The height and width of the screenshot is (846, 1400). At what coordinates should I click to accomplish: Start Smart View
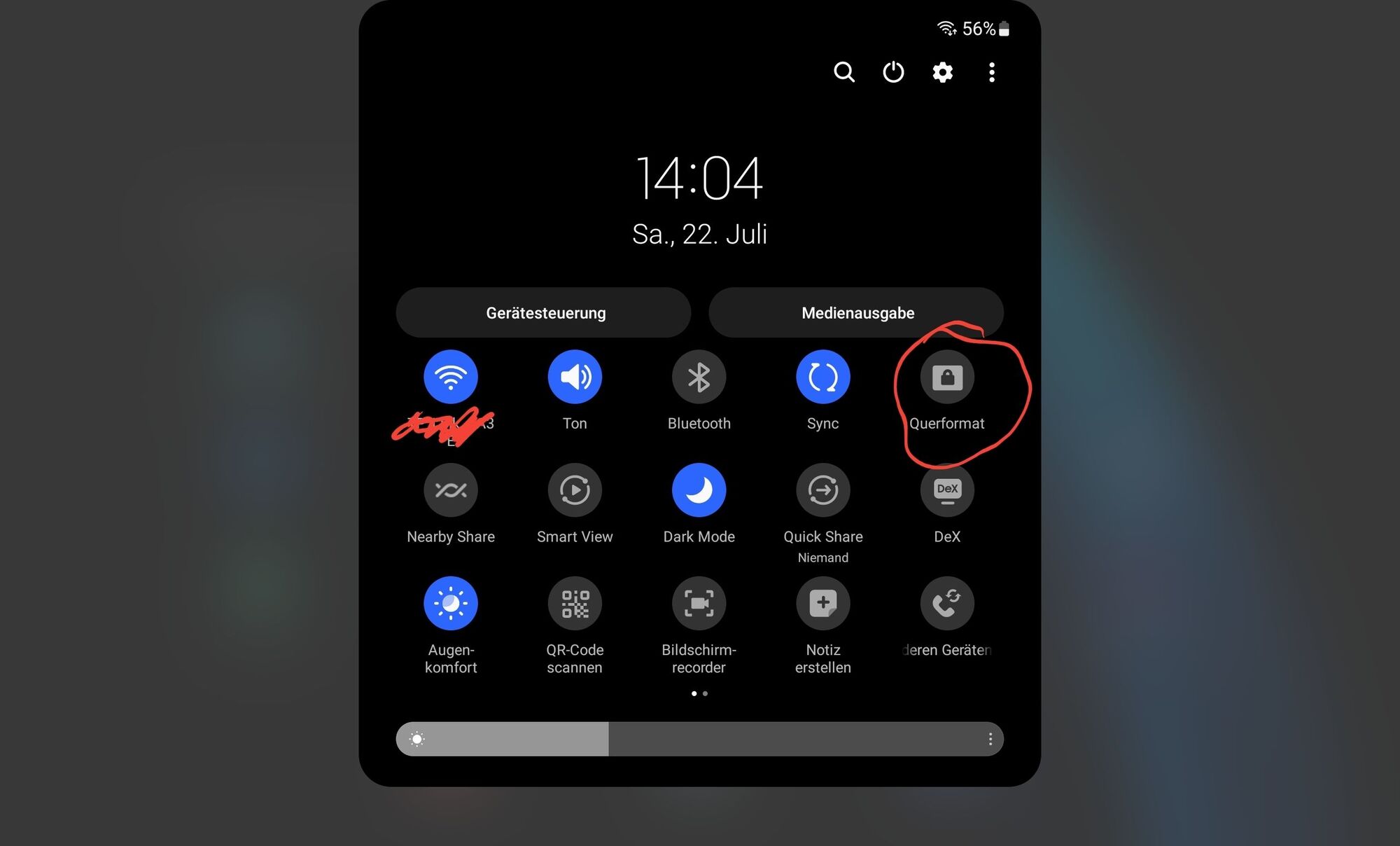[x=575, y=490]
